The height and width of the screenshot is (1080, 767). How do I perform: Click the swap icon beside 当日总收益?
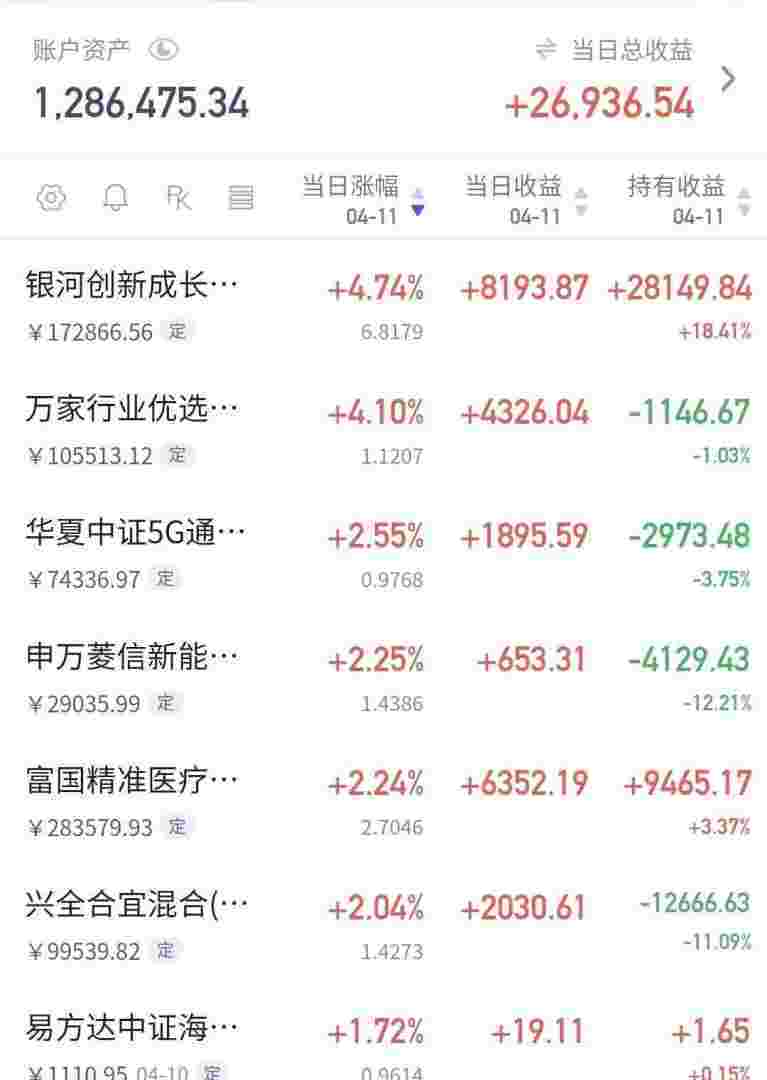[546, 45]
